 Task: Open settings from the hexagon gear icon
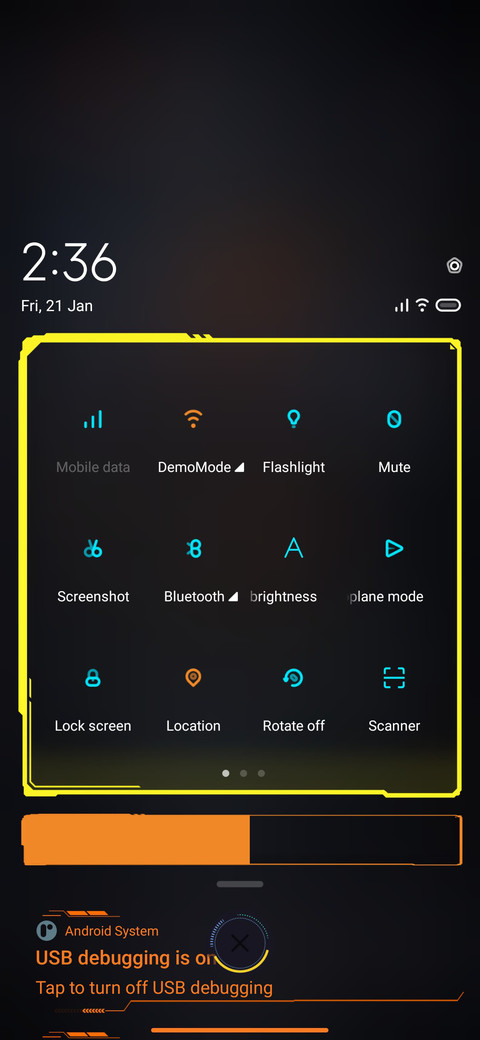(x=454, y=266)
